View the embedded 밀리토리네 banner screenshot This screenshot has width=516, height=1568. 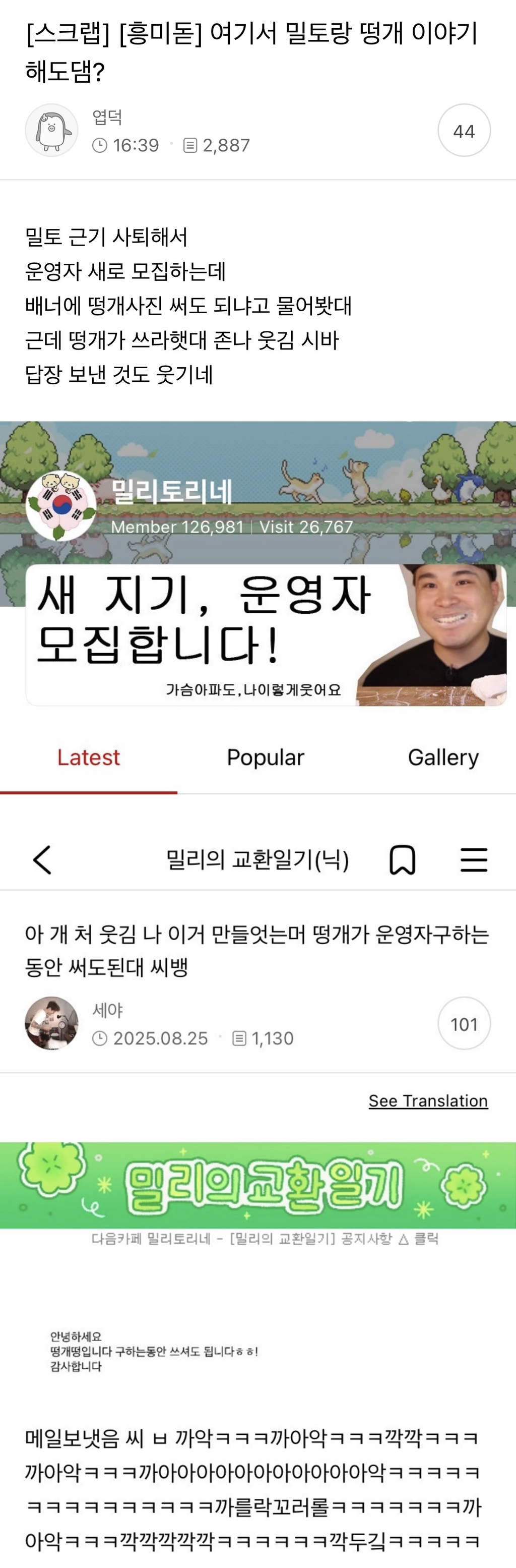point(258,603)
